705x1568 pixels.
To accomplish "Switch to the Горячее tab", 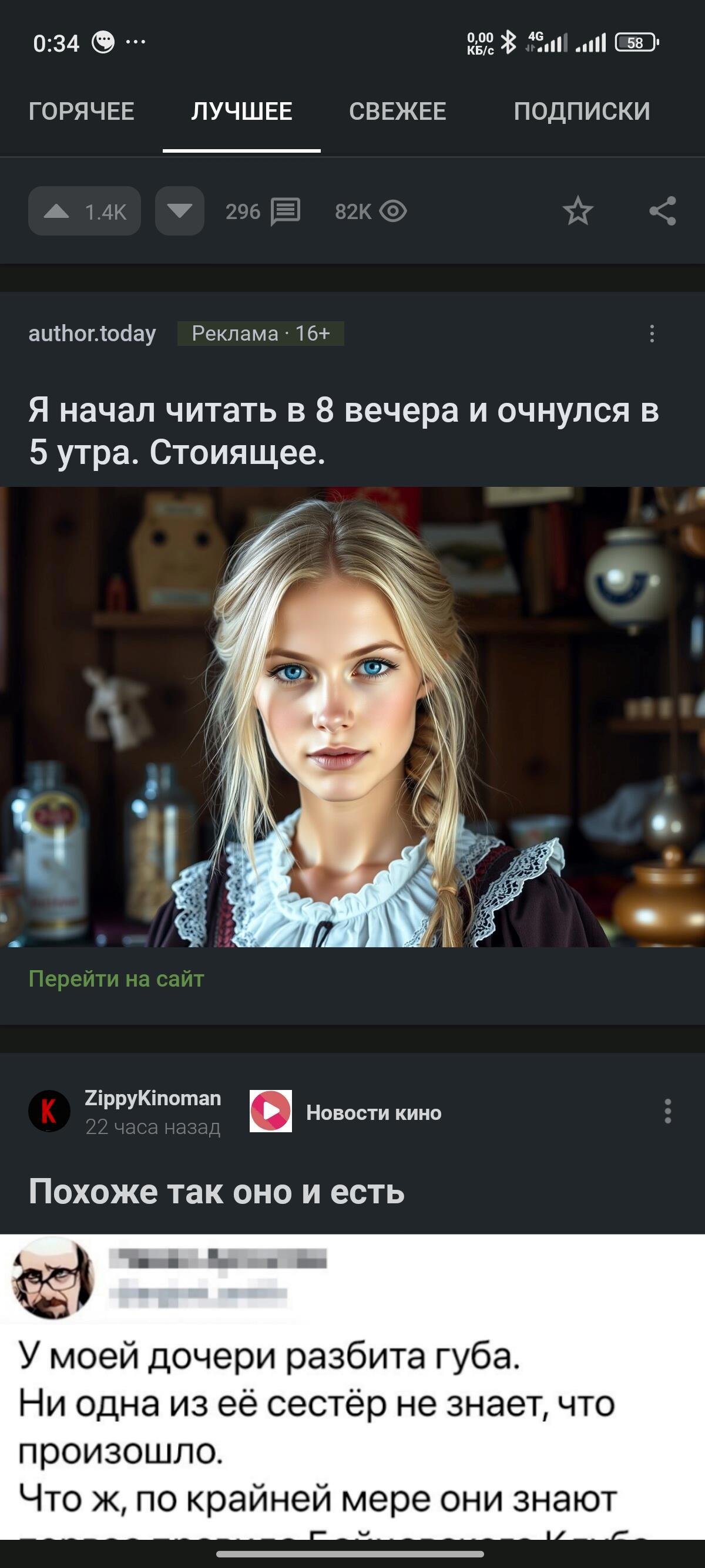I will coord(82,112).
